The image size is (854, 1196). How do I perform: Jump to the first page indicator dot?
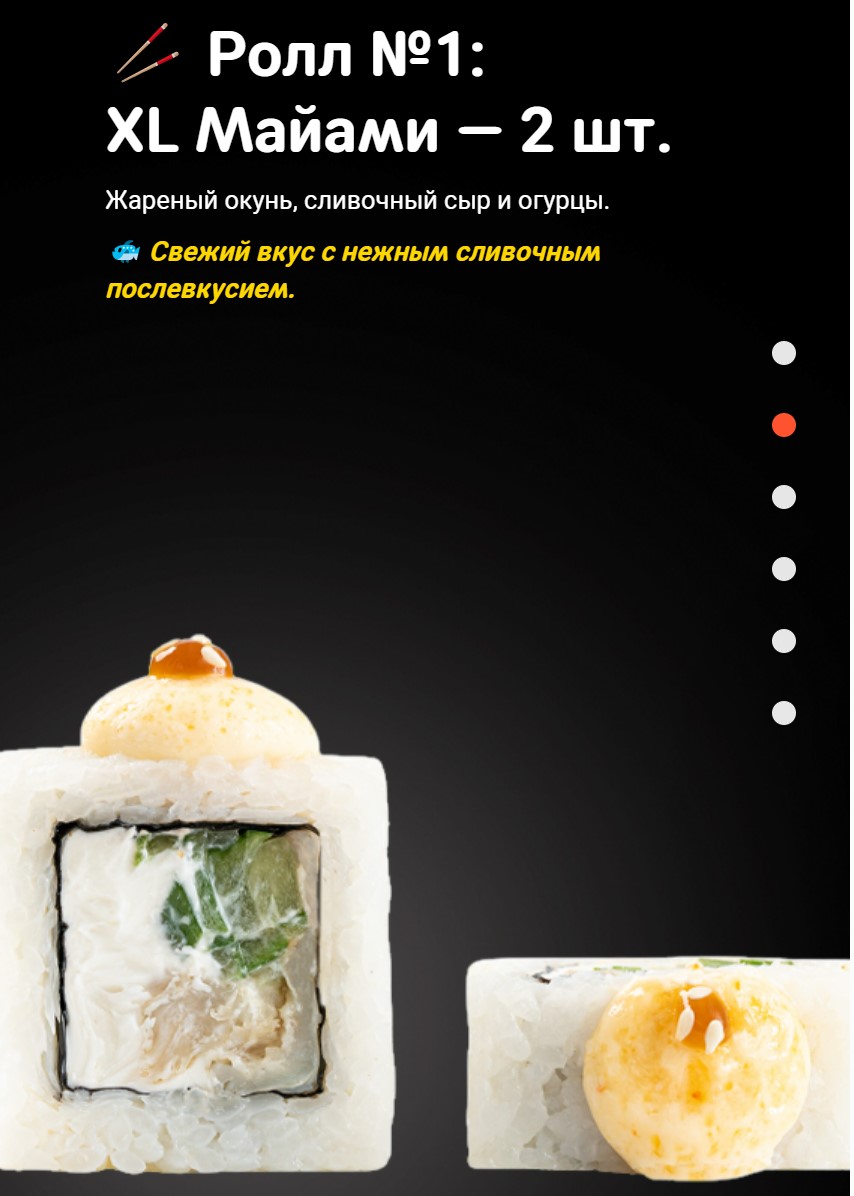click(x=784, y=353)
